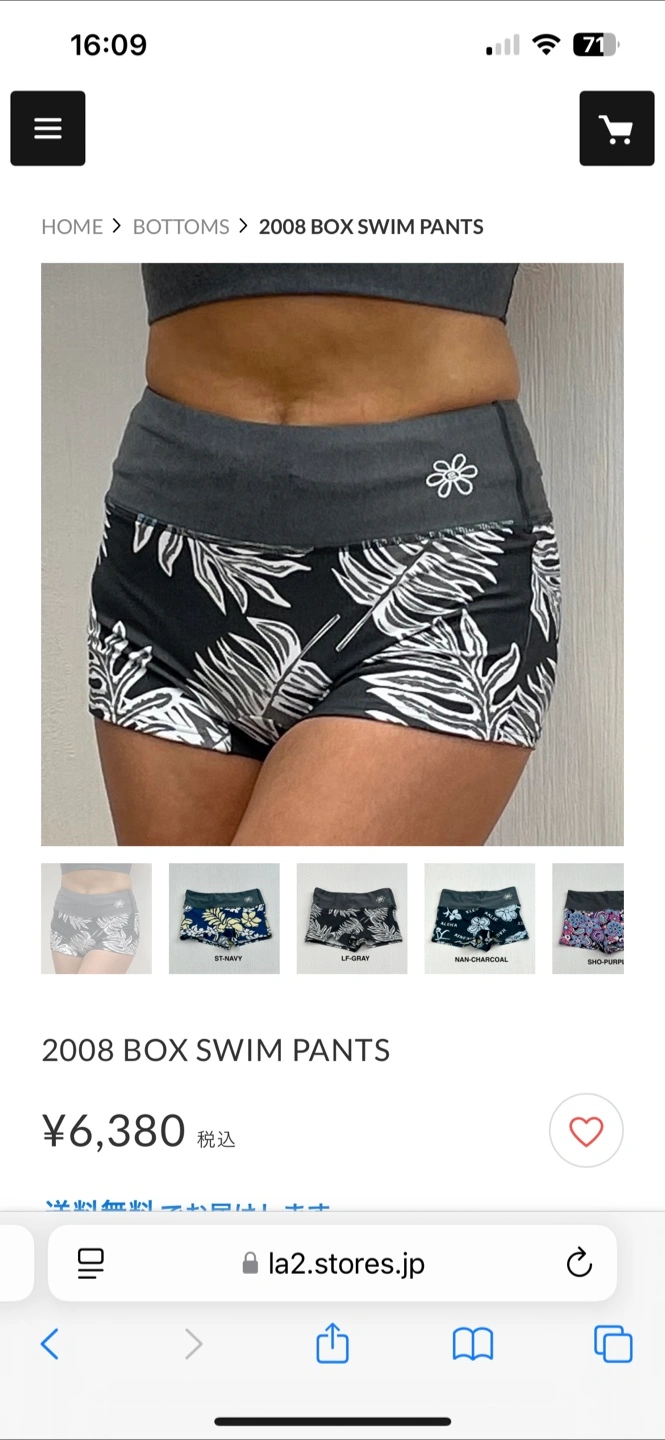Open the hamburger menu
The height and width of the screenshot is (1440, 665).
point(48,128)
